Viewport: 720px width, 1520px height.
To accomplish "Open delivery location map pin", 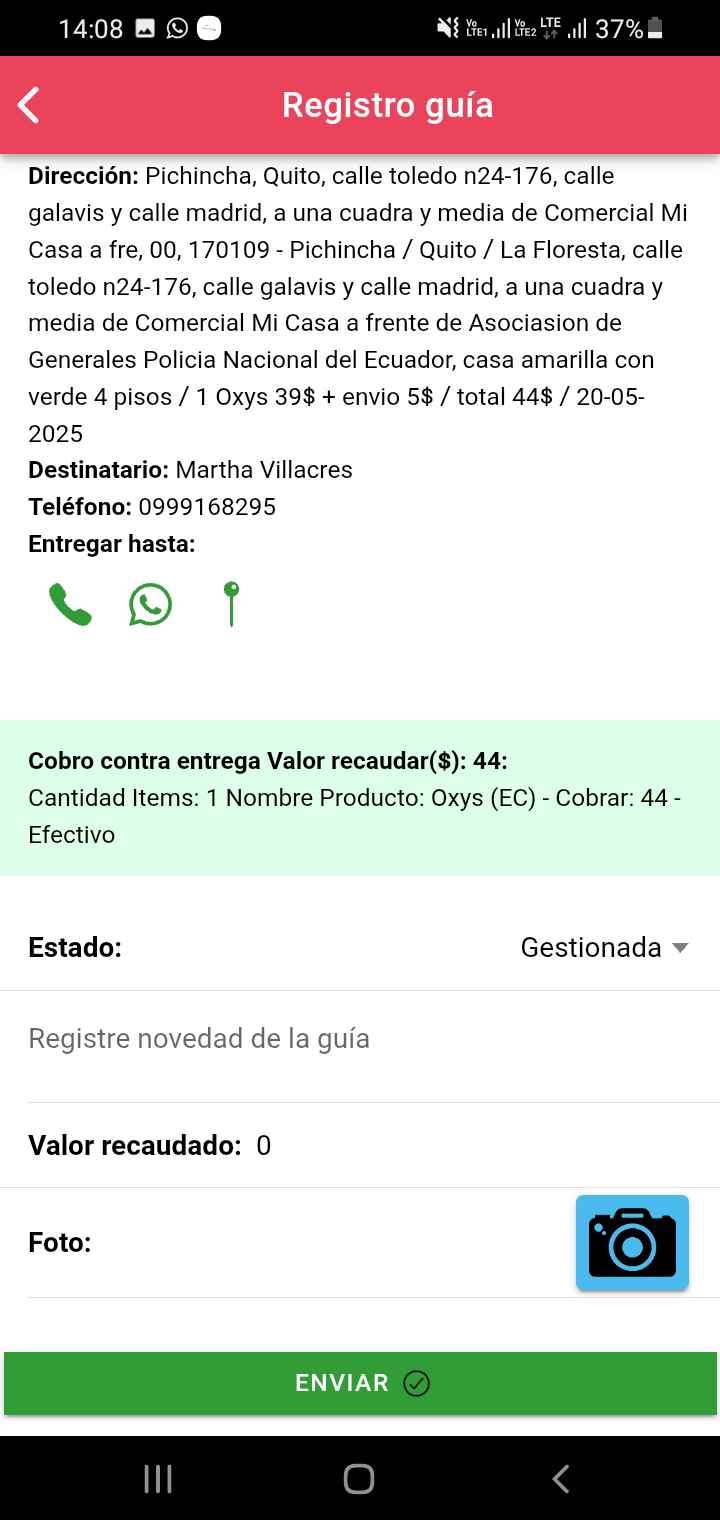I will pos(231,604).
